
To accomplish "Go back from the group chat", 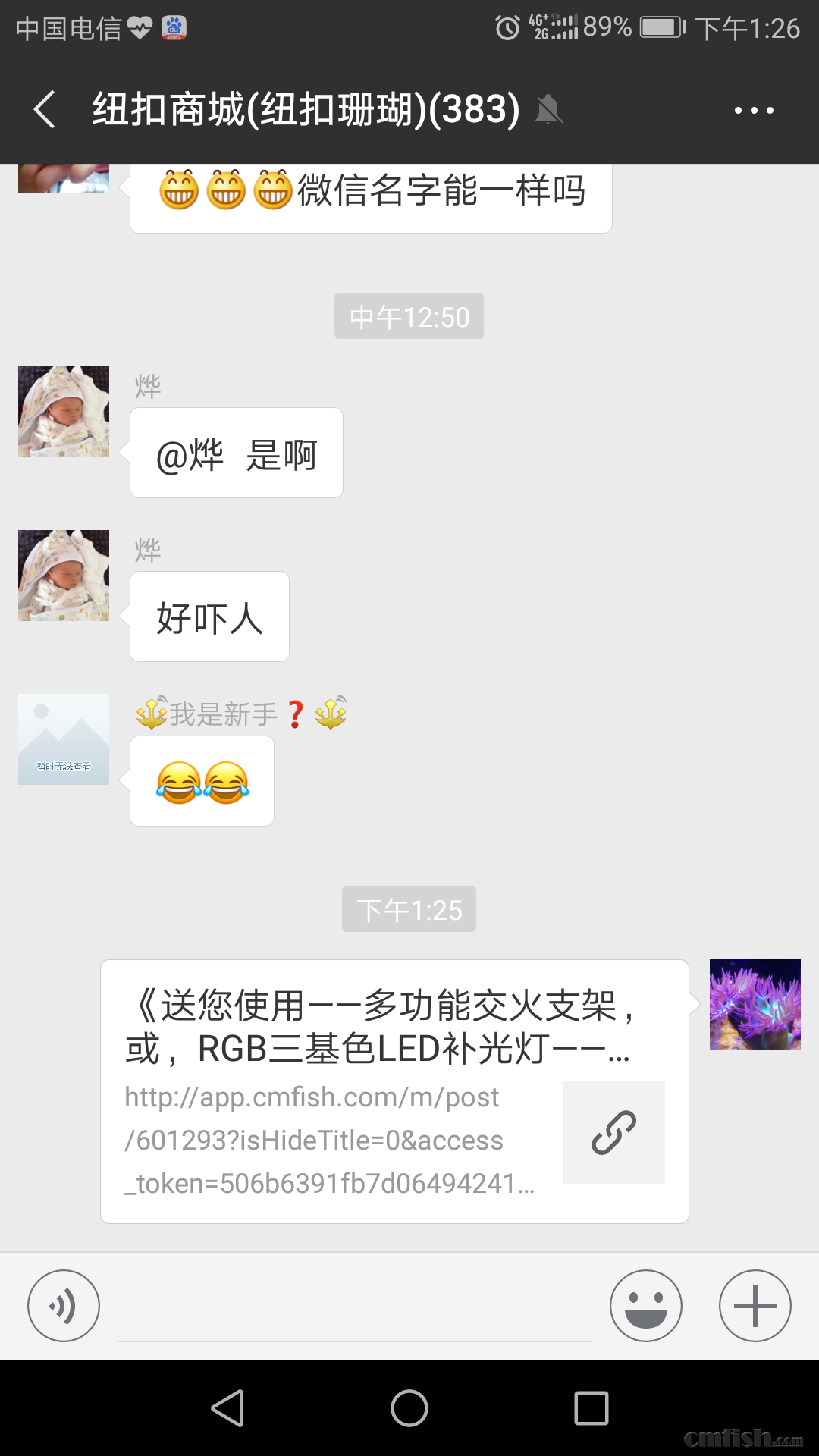I will 45,110.
